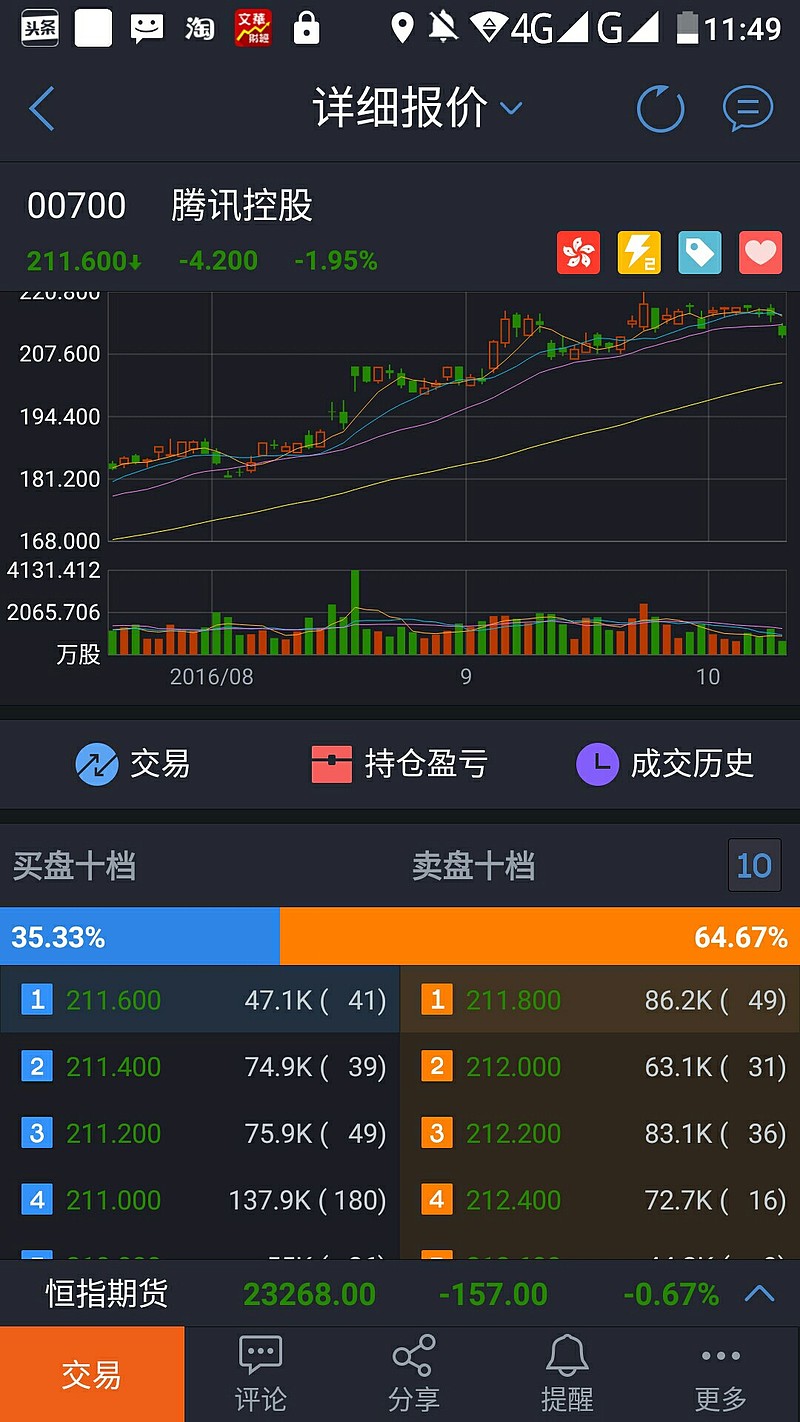The height and width of the screenshot is (1422, 800).
Task: Open comments via top-right speech bubble icon
Action: (x=747, y=108)
